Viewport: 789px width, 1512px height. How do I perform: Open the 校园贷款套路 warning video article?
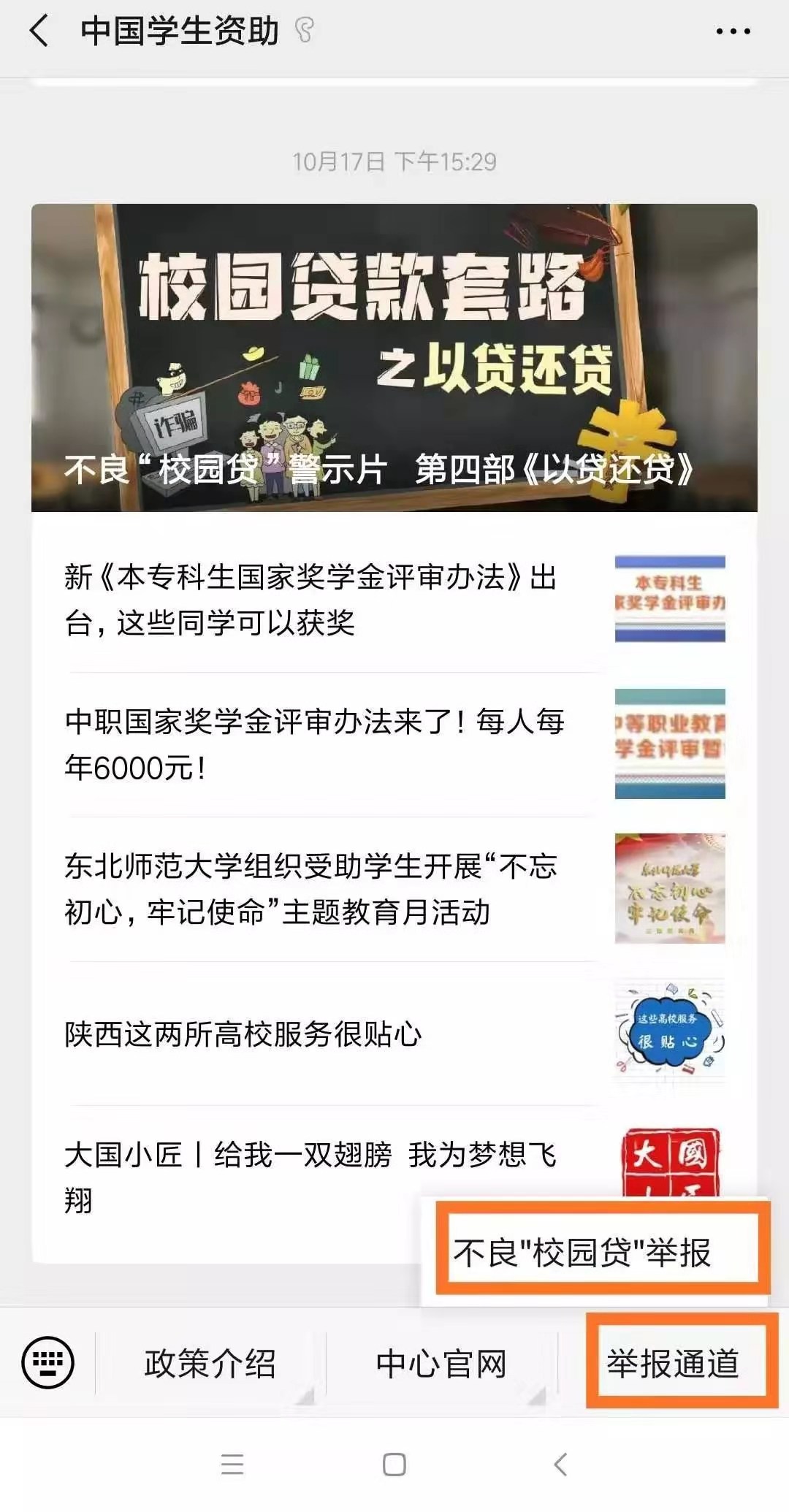394,358
